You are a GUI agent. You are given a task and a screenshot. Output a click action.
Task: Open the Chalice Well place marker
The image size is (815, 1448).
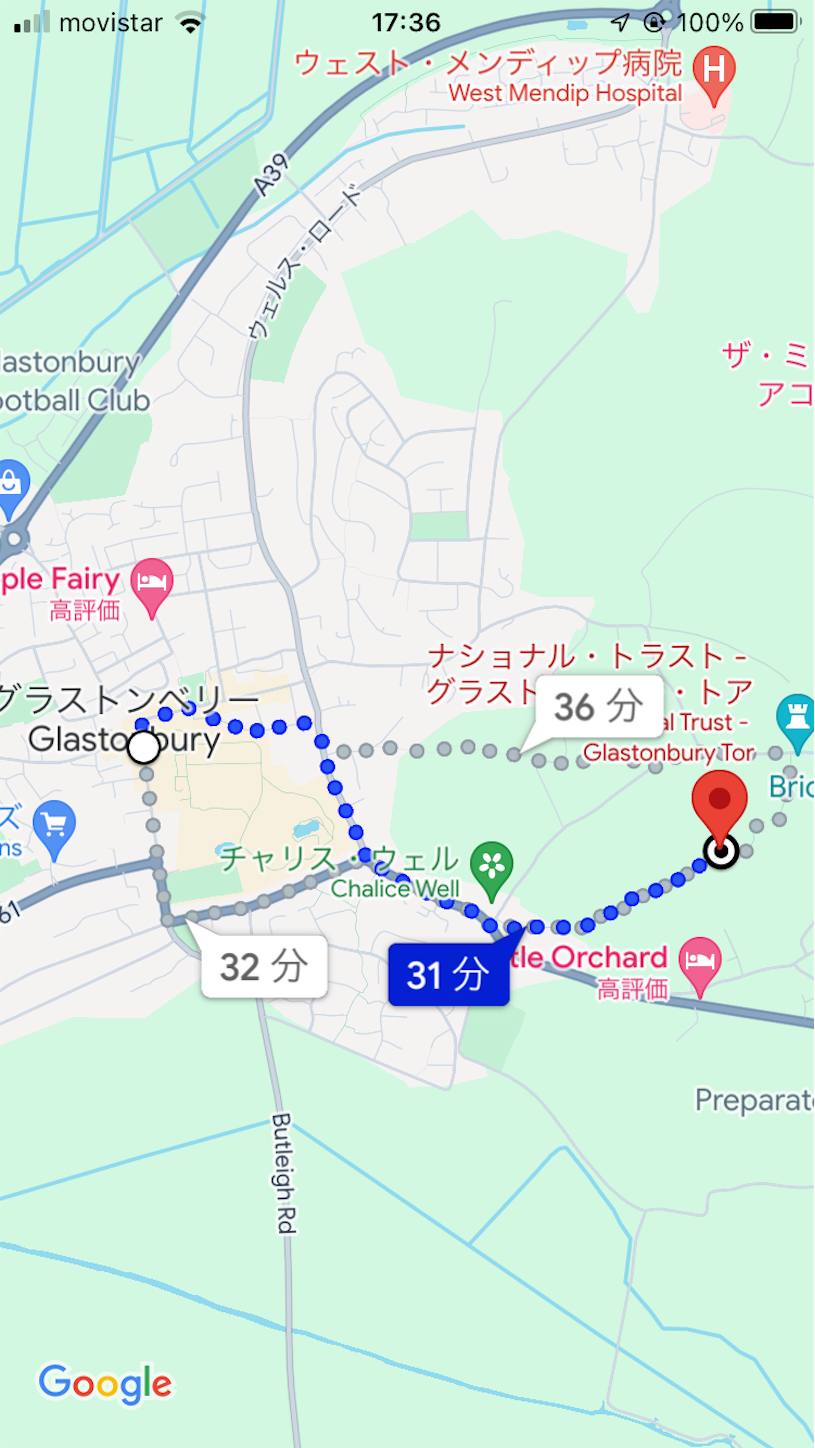pos(491,863)
